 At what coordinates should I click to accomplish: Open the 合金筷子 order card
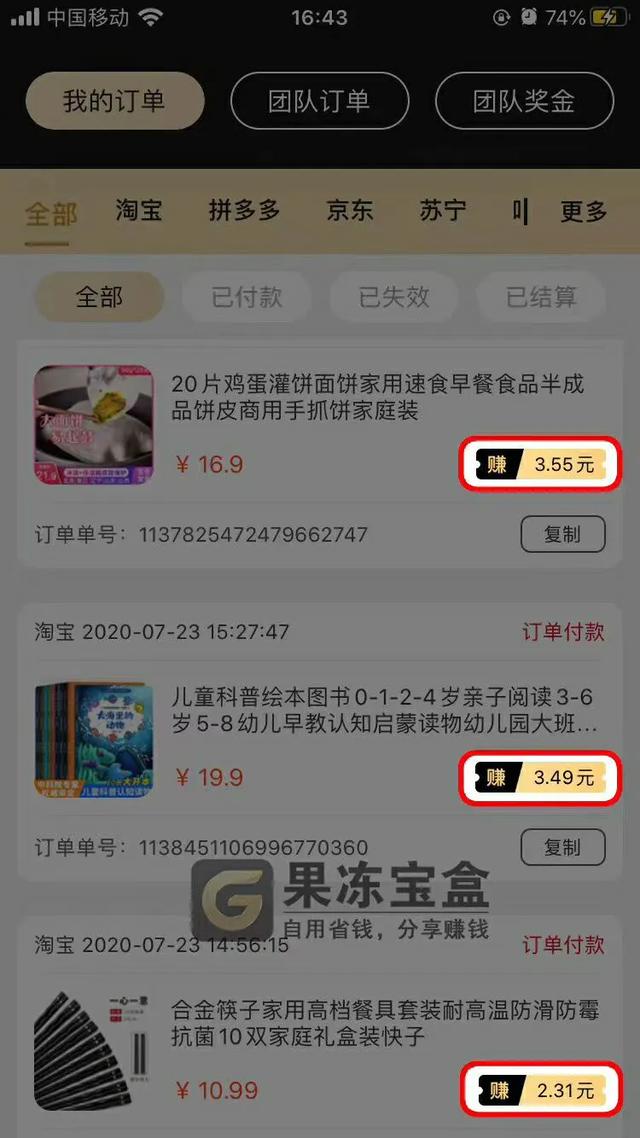point(377,1024)
